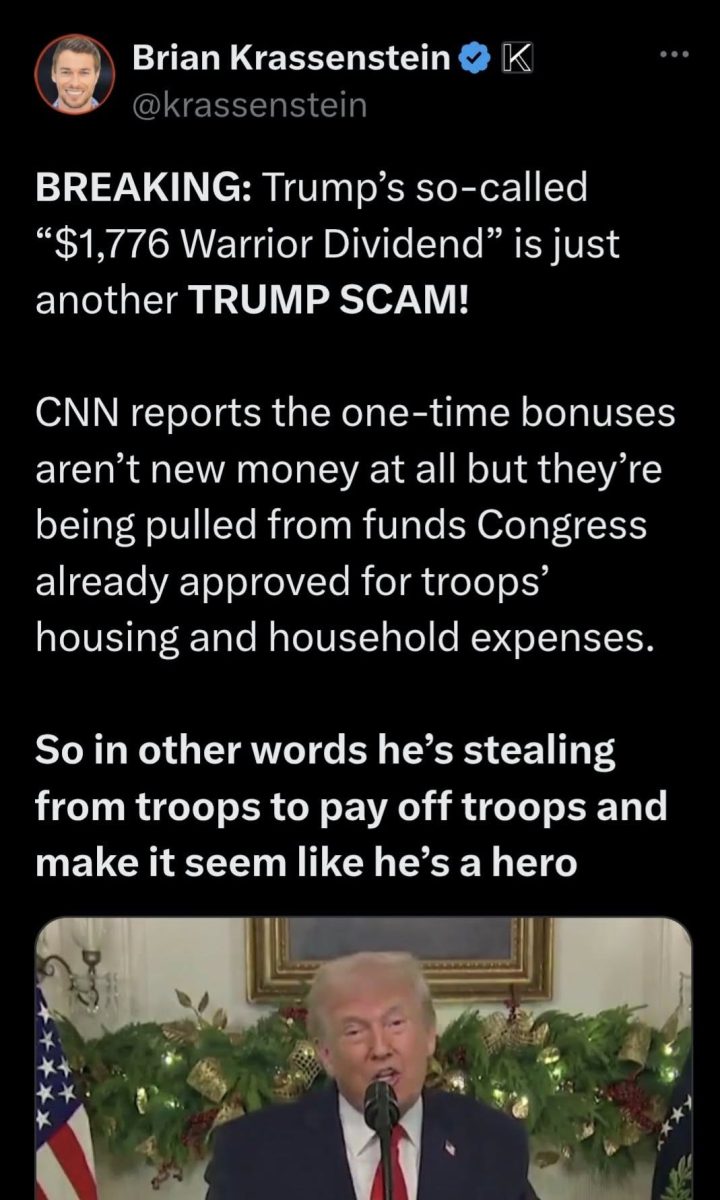Screen dimensions: 720x1200
Task: Open the K affiliation badge
Action: 519,61
